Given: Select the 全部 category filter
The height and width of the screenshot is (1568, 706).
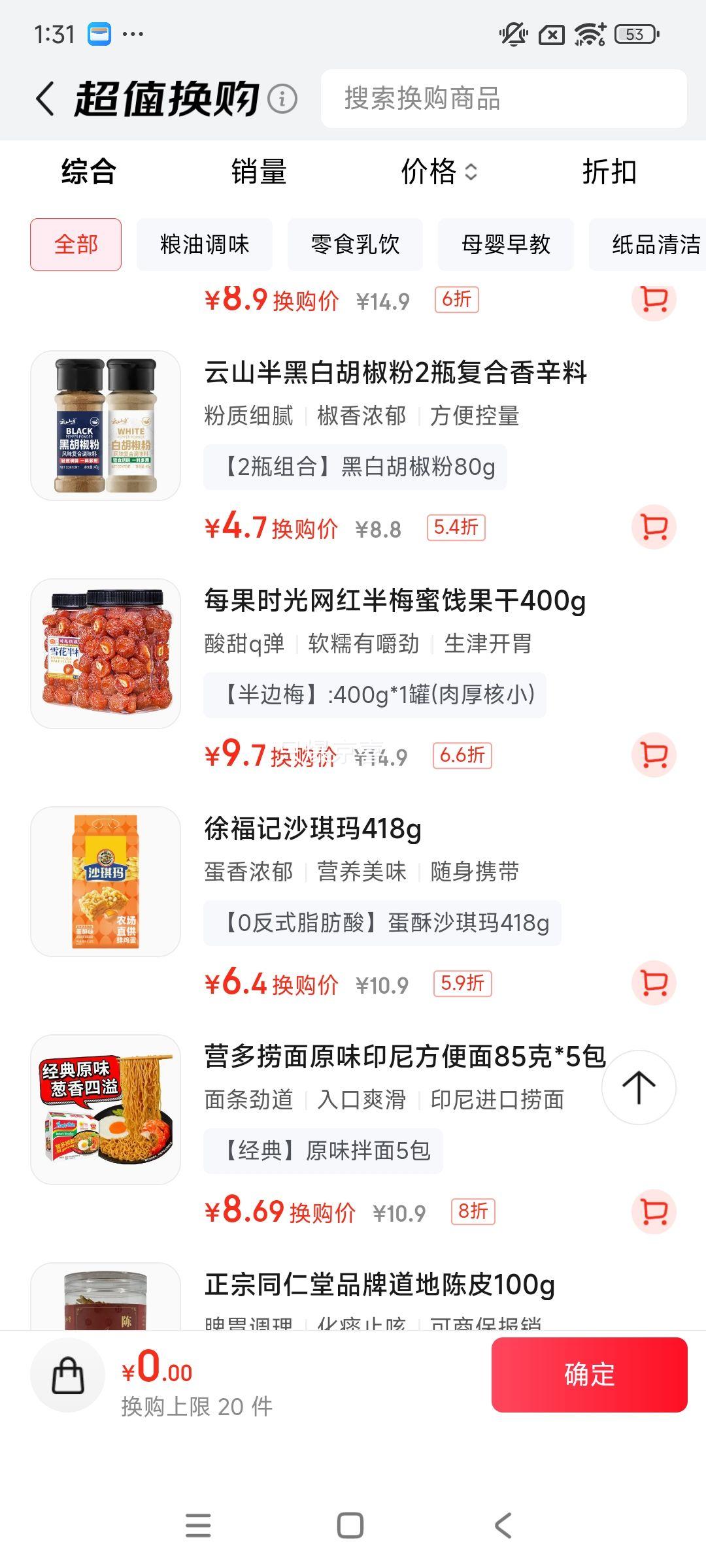Looking at the screenshot, I should [x=75, y=244].
